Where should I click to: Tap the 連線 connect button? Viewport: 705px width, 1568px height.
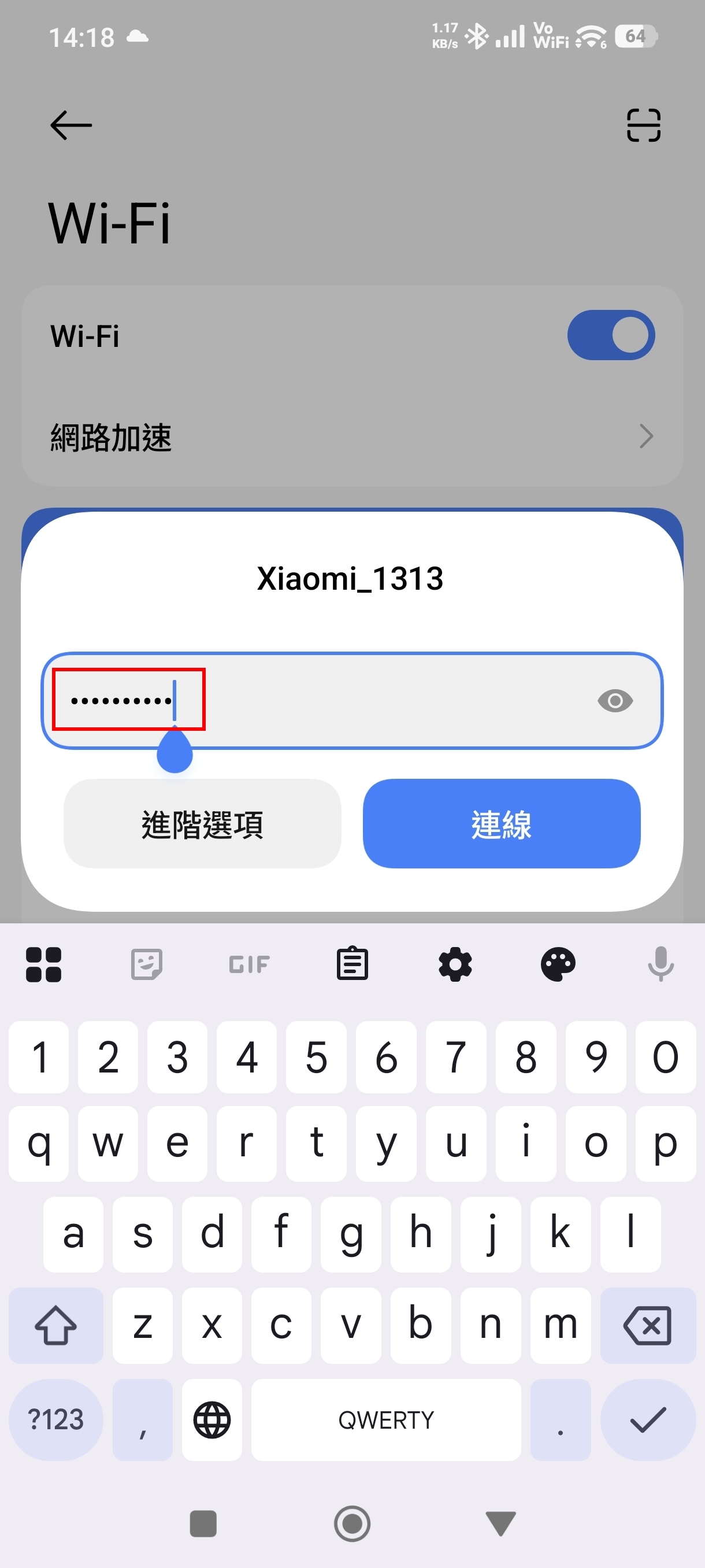tap(501, 823)
